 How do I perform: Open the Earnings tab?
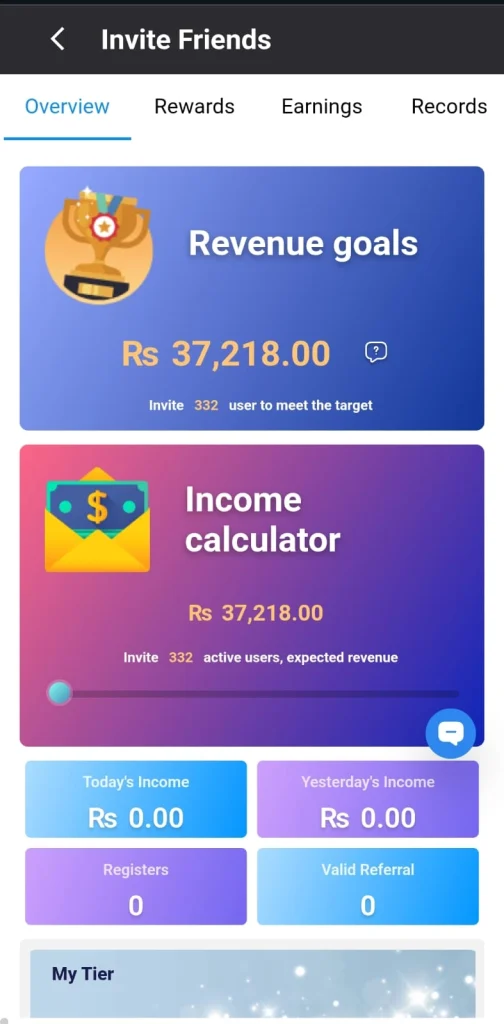[x=321, y=106]
